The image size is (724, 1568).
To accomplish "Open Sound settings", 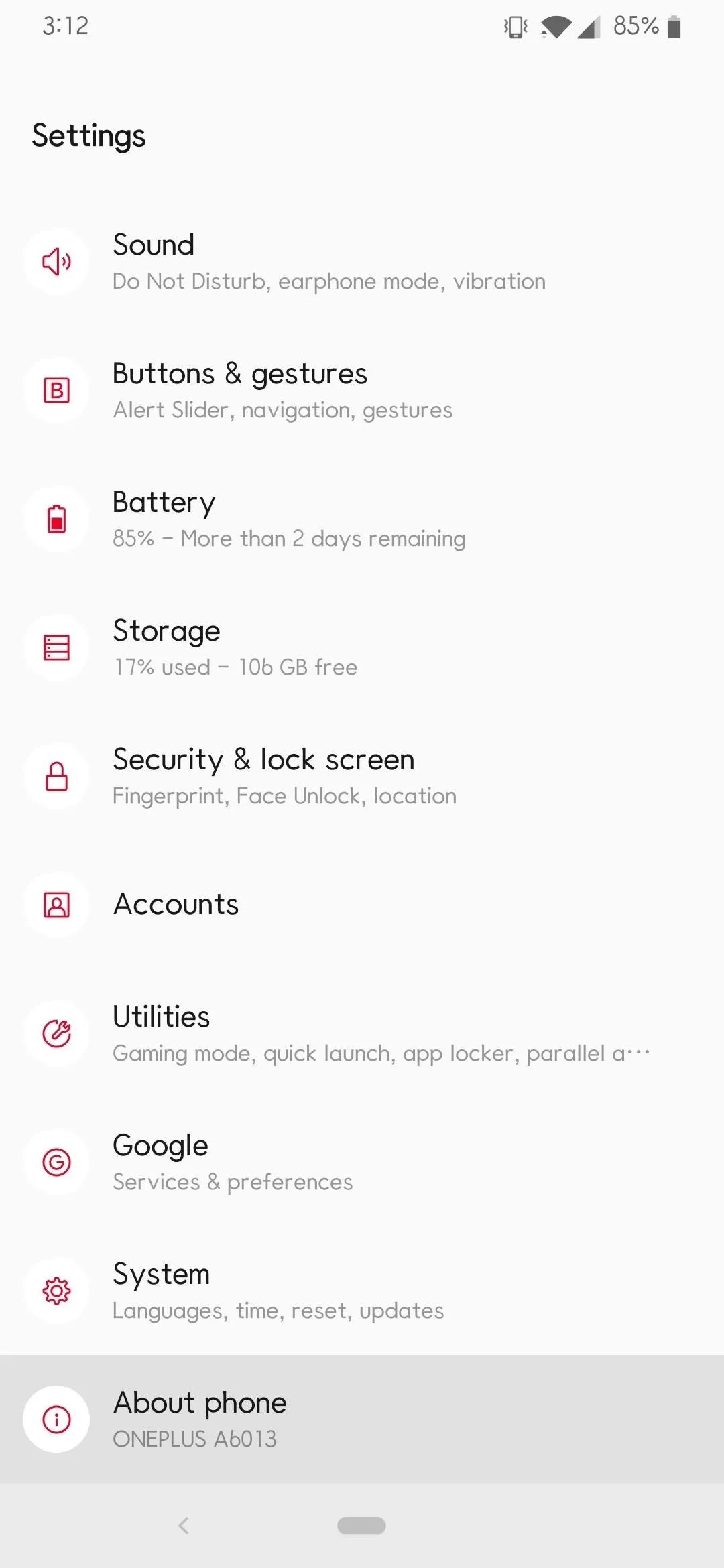I will point(362,261).
